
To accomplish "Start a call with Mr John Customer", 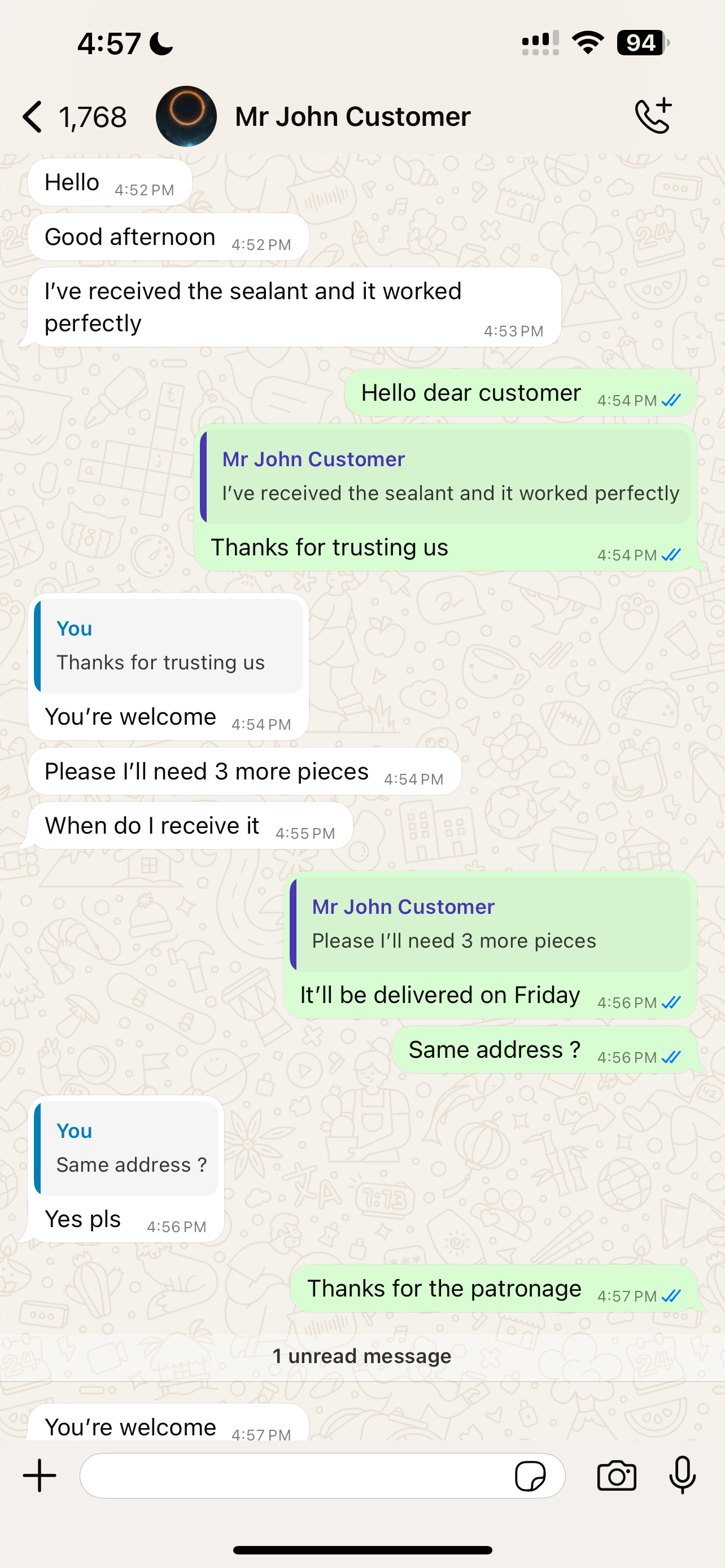I will coord(653,116).
